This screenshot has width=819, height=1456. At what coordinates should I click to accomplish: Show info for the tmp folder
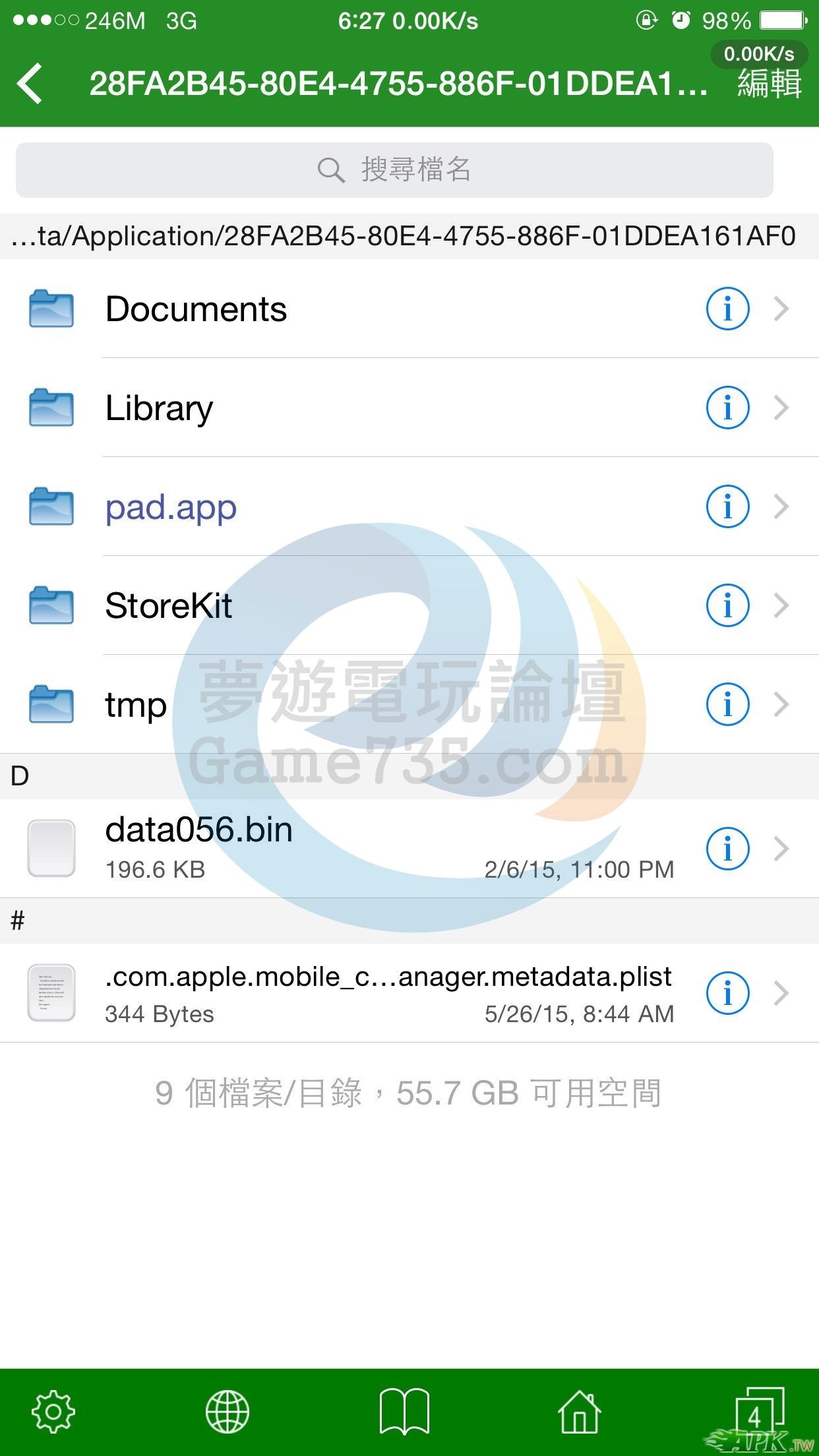[x=727, y=704]
